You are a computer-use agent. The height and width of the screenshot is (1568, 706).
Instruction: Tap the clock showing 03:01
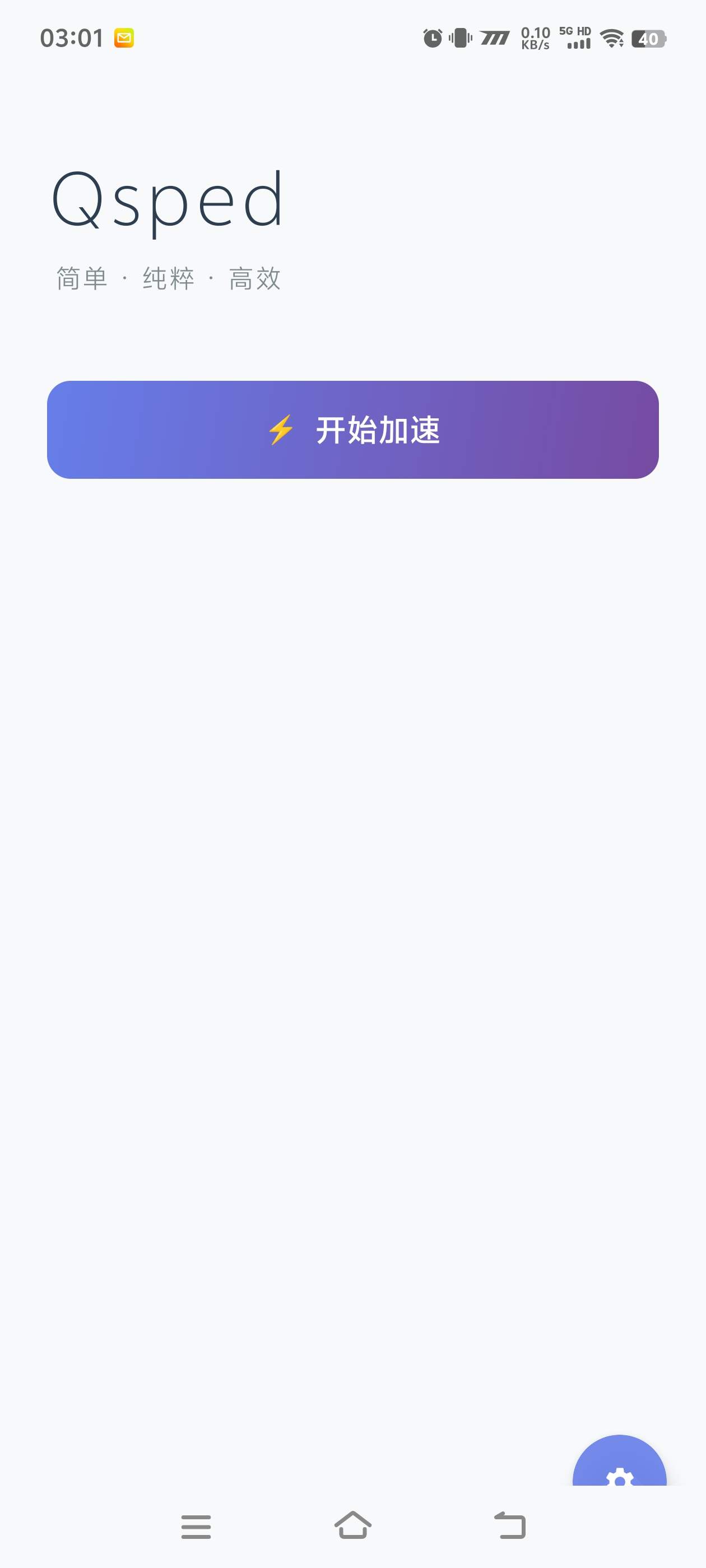pyautogui.click(x=71, y=38)
